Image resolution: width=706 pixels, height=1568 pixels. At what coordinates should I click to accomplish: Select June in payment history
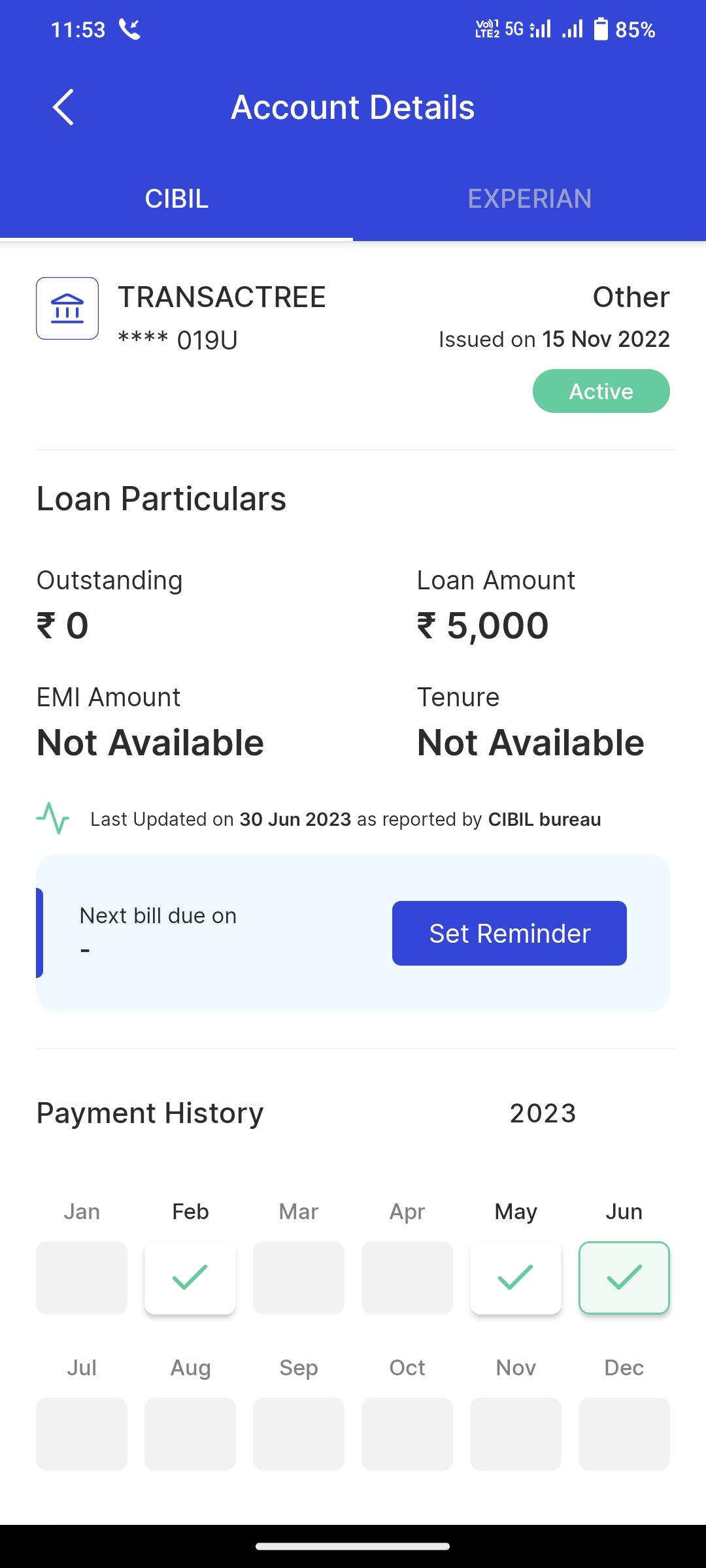624,1277
